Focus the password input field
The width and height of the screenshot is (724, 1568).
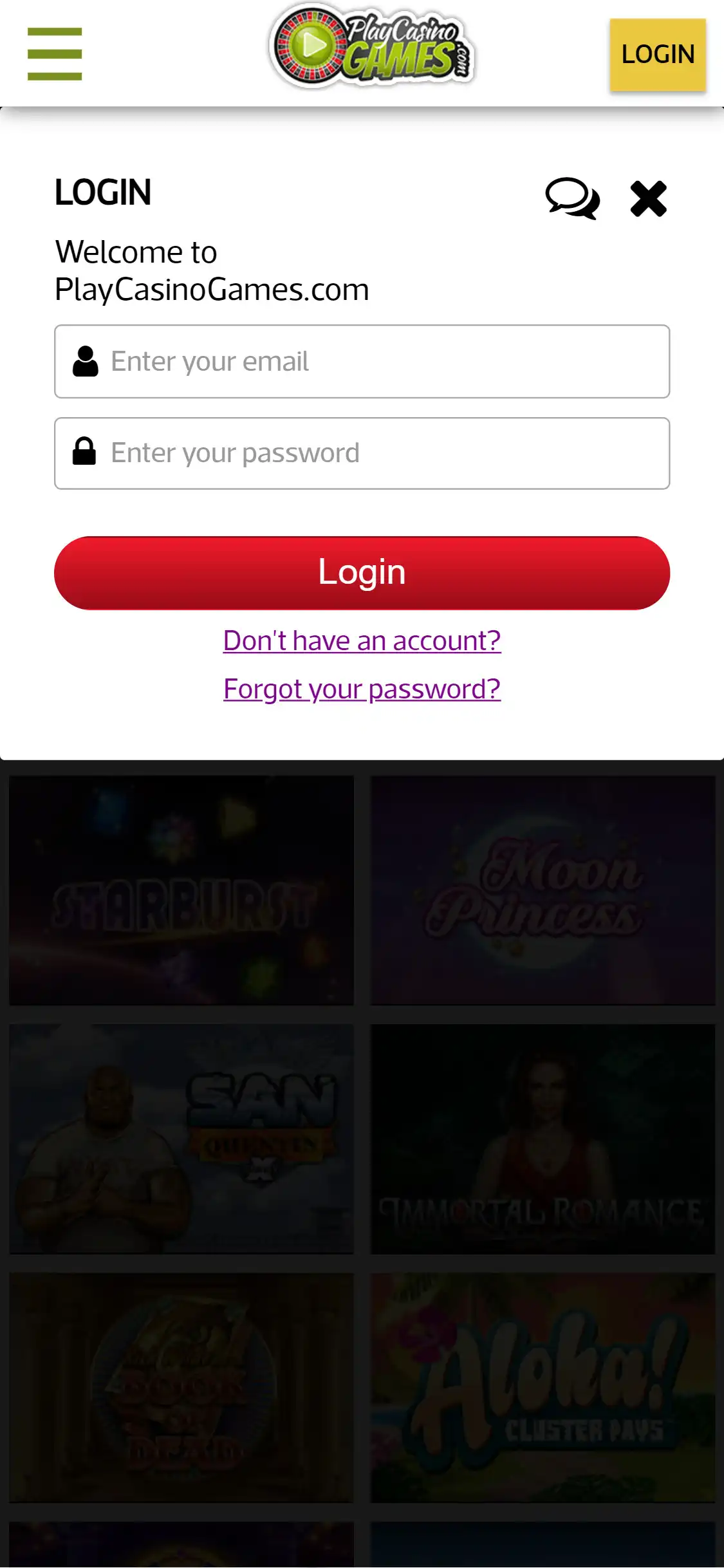(x=362, y=453)
